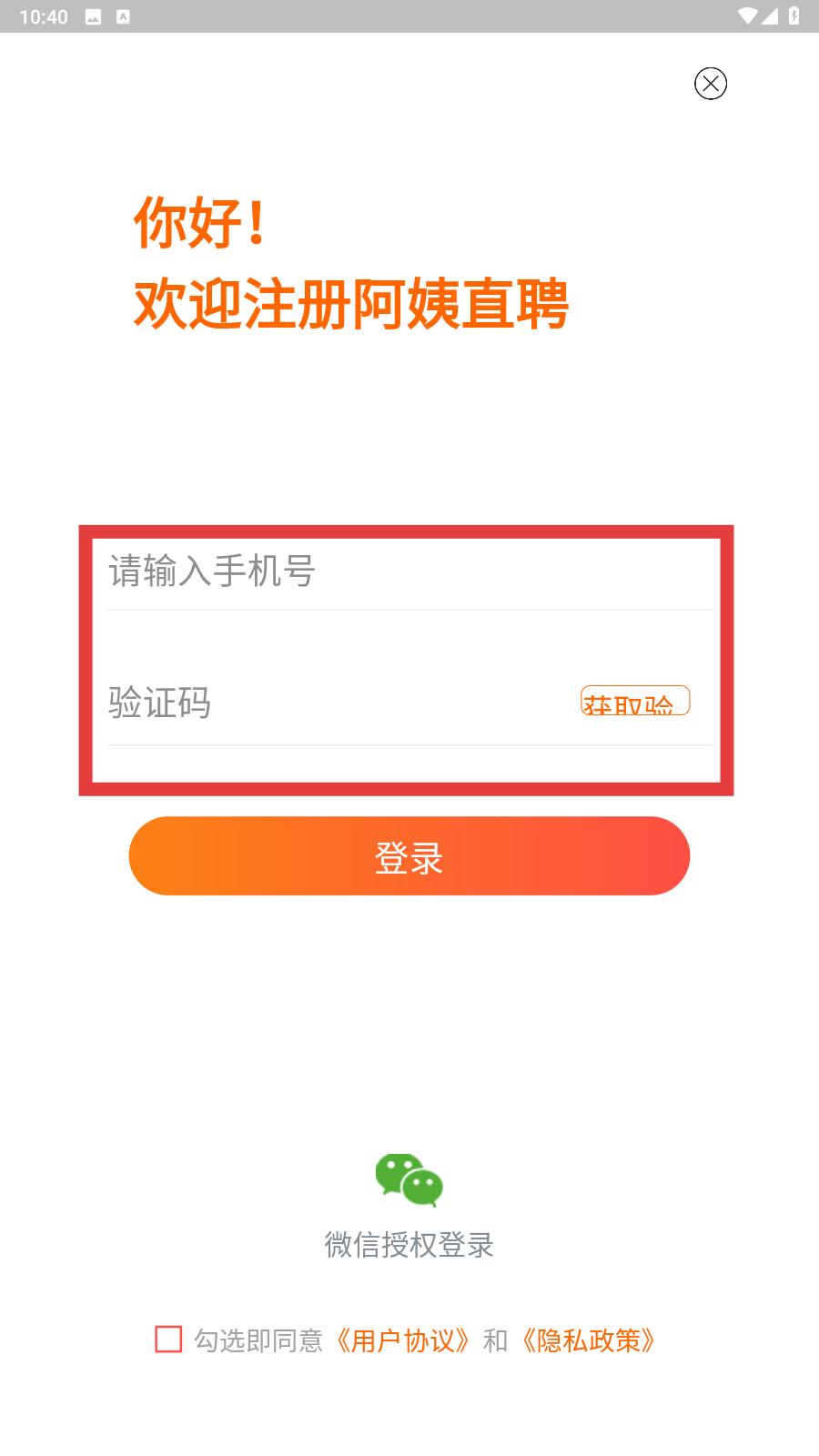Screen dimensions: 819x1456
Task: Request a verification code
Action: pos(635,701)
